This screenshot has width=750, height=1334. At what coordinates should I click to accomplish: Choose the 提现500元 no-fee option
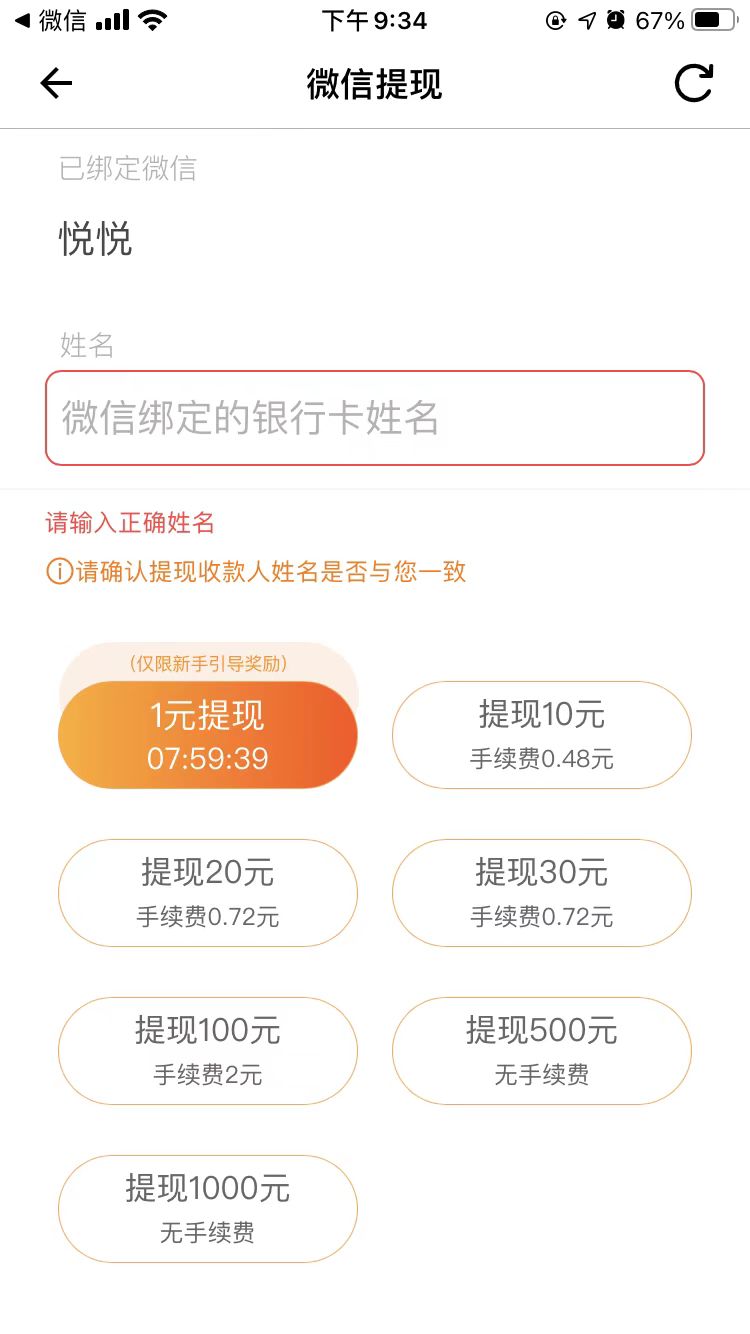pos(541,1050)
